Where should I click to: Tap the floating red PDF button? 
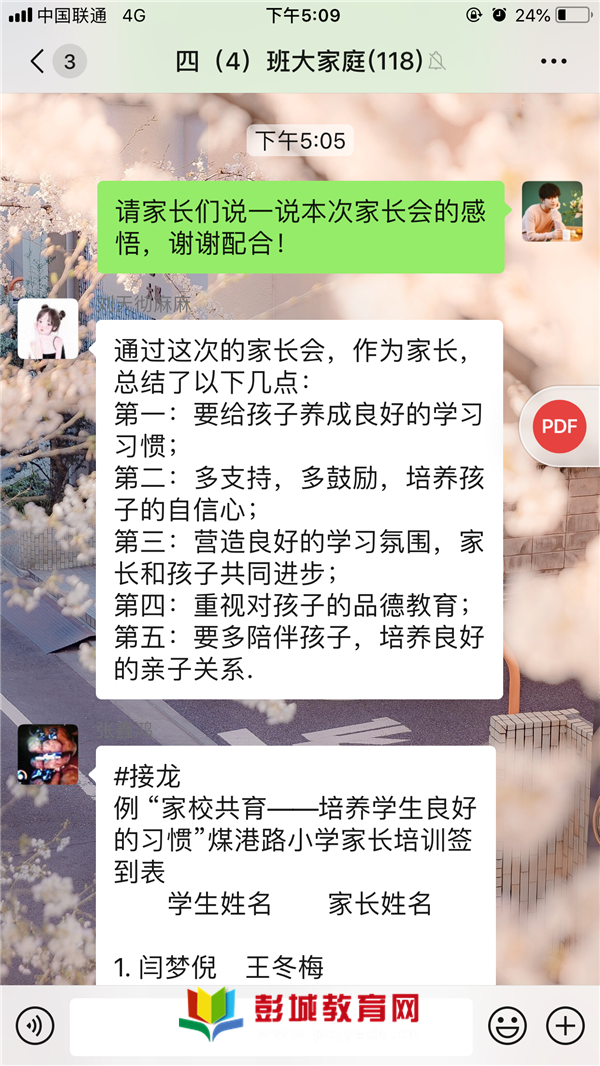(x=559, y=425)
